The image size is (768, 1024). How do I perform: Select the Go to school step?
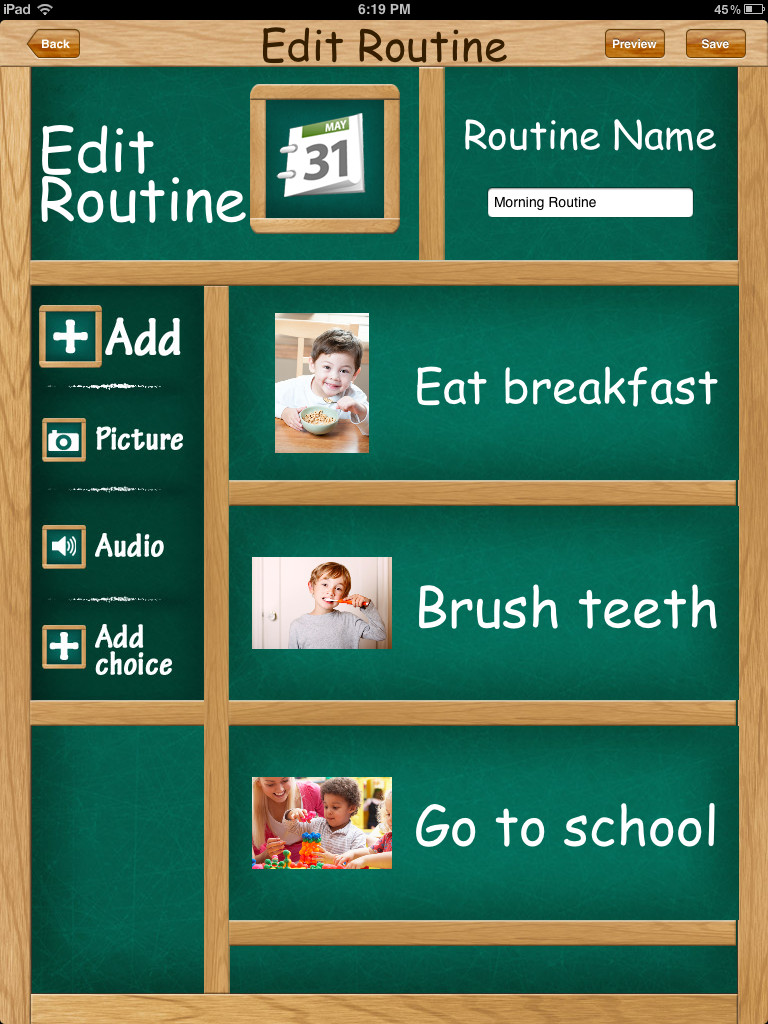click(484, 825)
